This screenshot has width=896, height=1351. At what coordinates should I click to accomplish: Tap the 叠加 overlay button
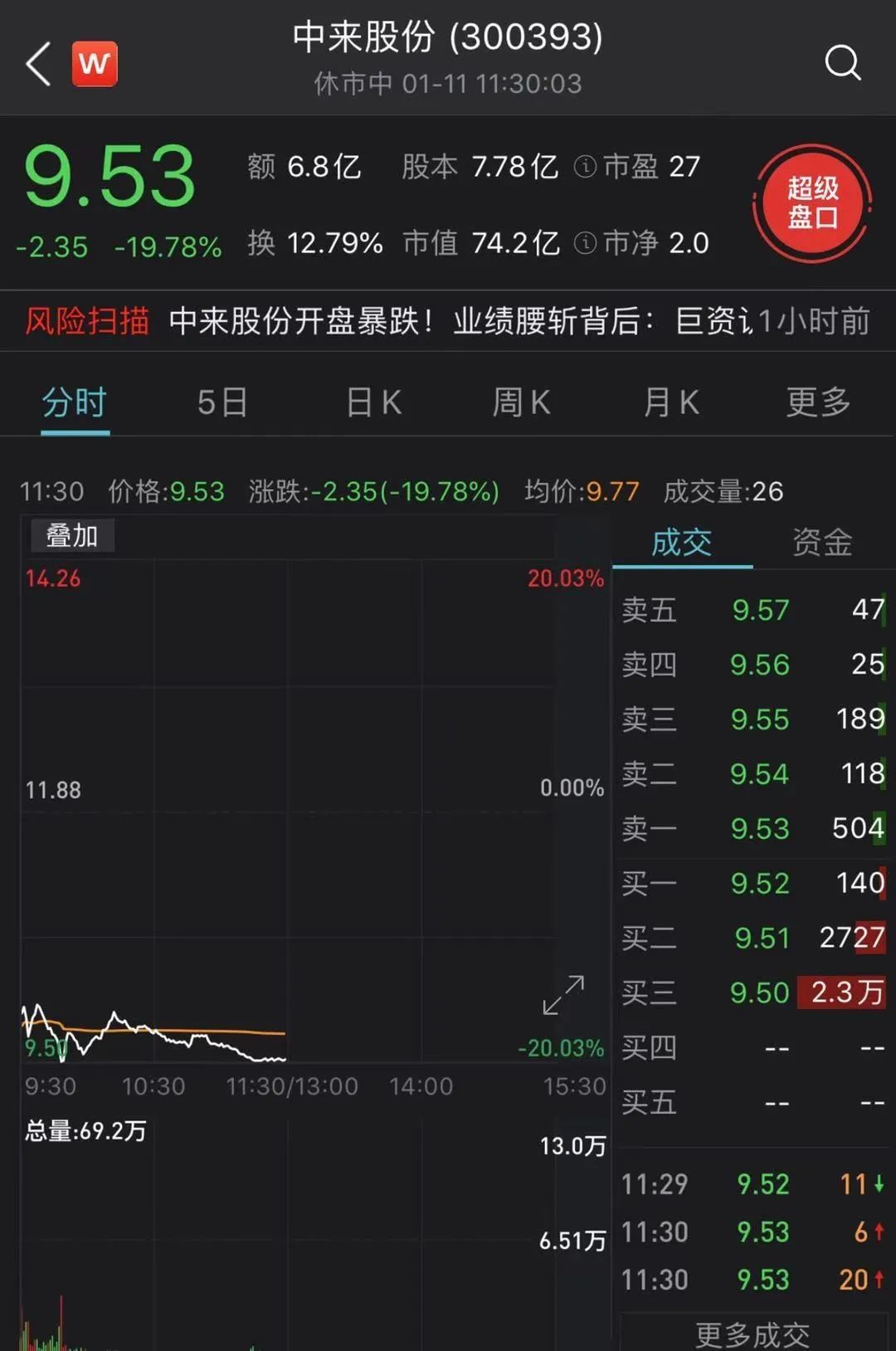72,535
